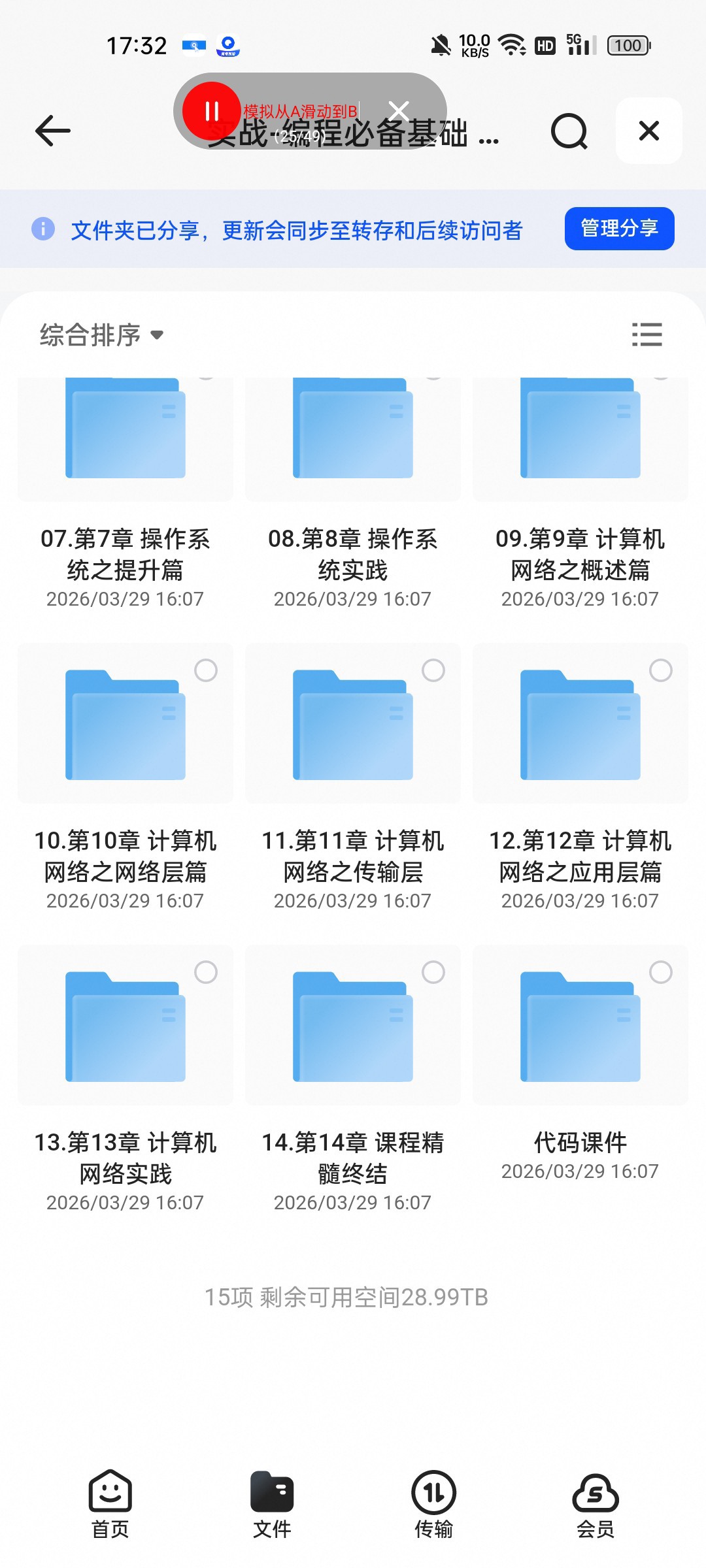Image resolution: width=706 pixels, height=1568 pixels.
Task: Switch to the 传输 tab
Action: tap(433, 1504)
